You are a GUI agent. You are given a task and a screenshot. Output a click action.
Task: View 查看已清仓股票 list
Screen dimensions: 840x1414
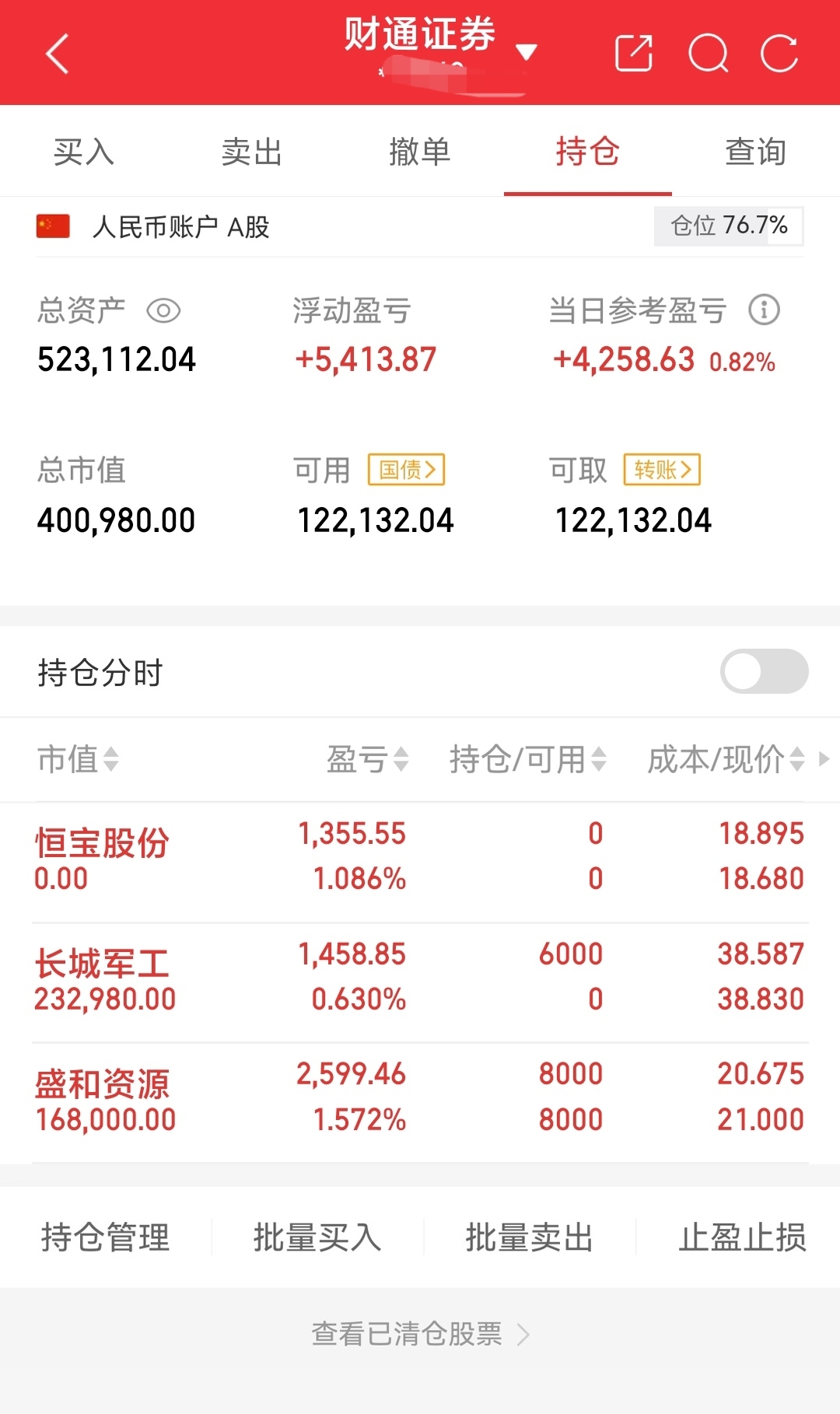click(x=420, y=1334)
